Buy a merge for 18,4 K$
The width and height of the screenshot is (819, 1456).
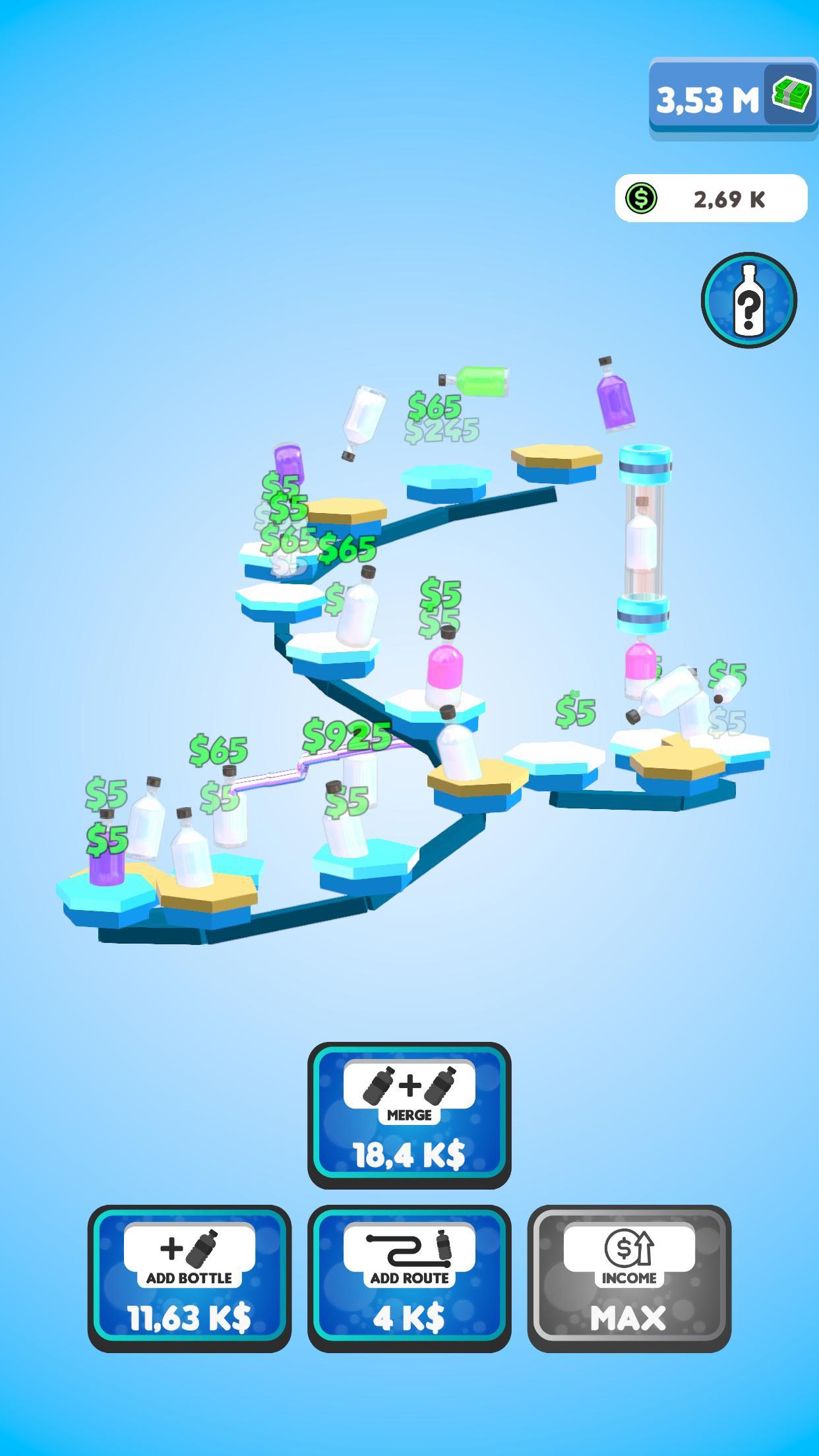[x=409, y=1115]
